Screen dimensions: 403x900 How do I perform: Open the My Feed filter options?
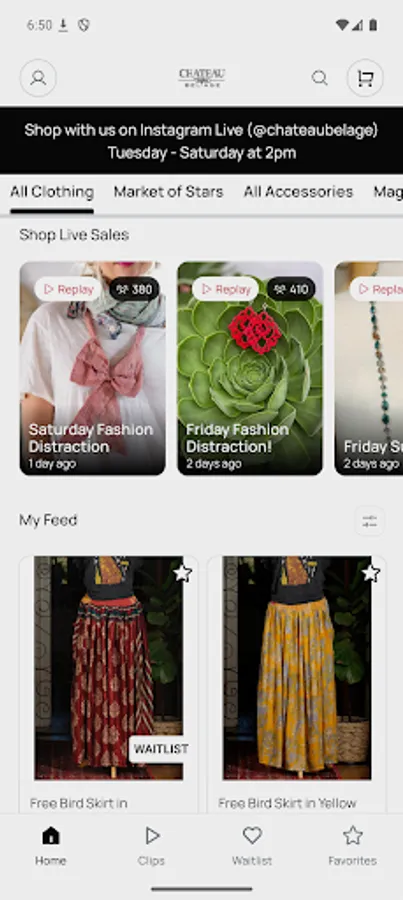[x=369, y=521]
